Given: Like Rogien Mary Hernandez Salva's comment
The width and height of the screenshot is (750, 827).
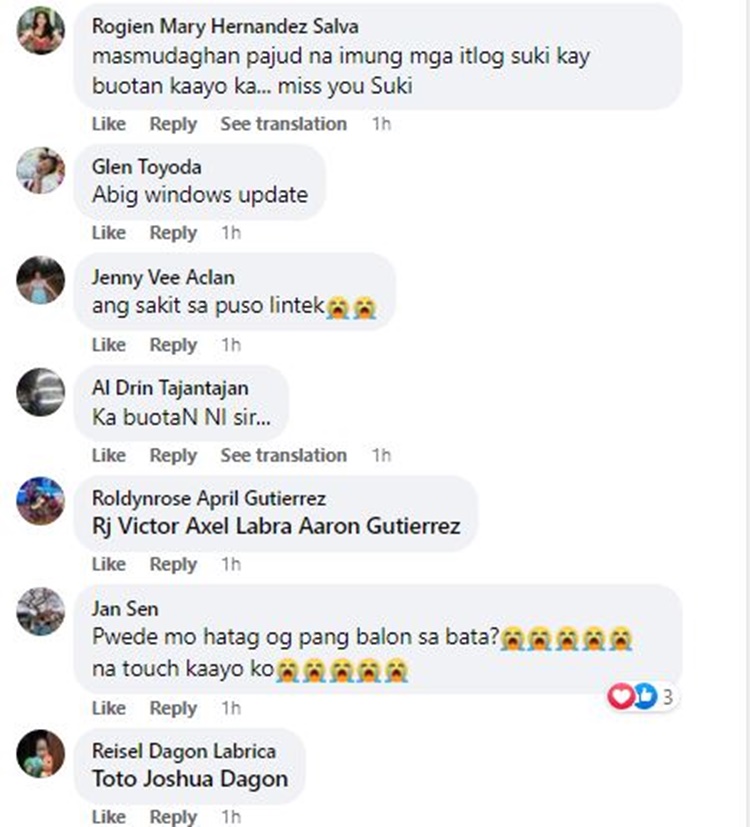Looking at the screenshot, I should [x=108, y=124].
